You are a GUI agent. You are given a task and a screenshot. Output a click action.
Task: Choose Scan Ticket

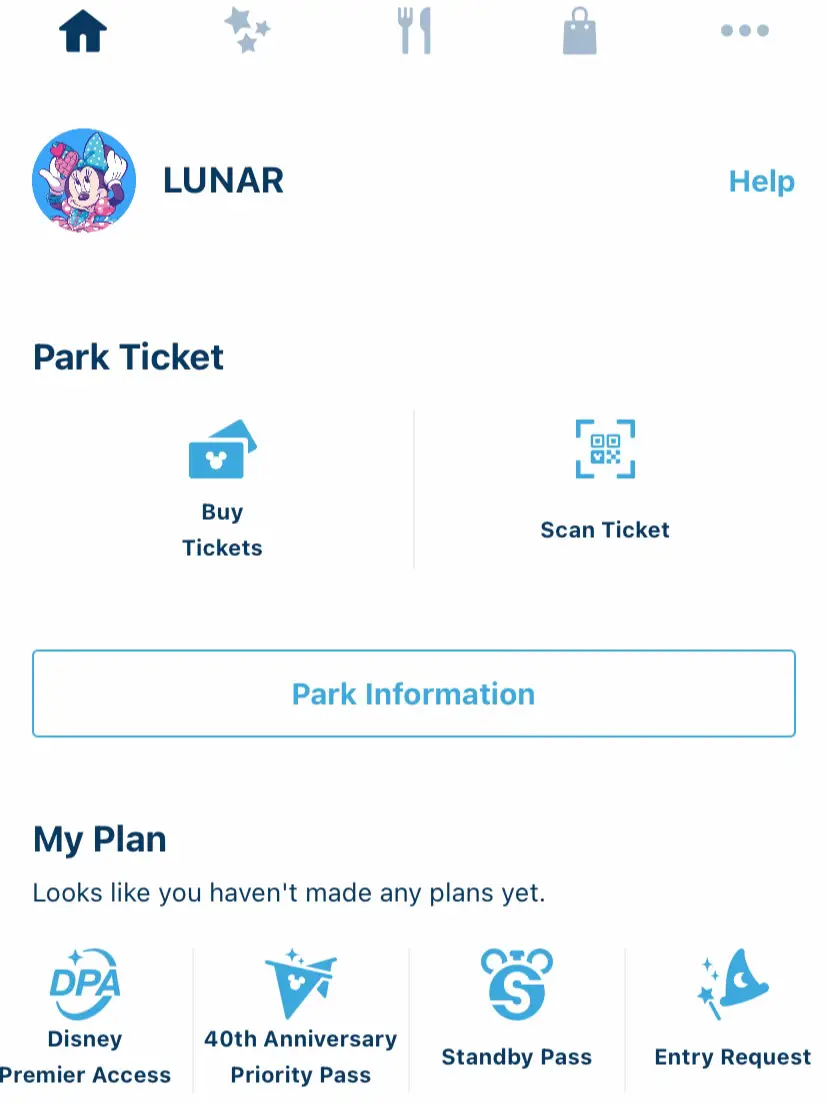pyautogui.click(x=605, y=488)
